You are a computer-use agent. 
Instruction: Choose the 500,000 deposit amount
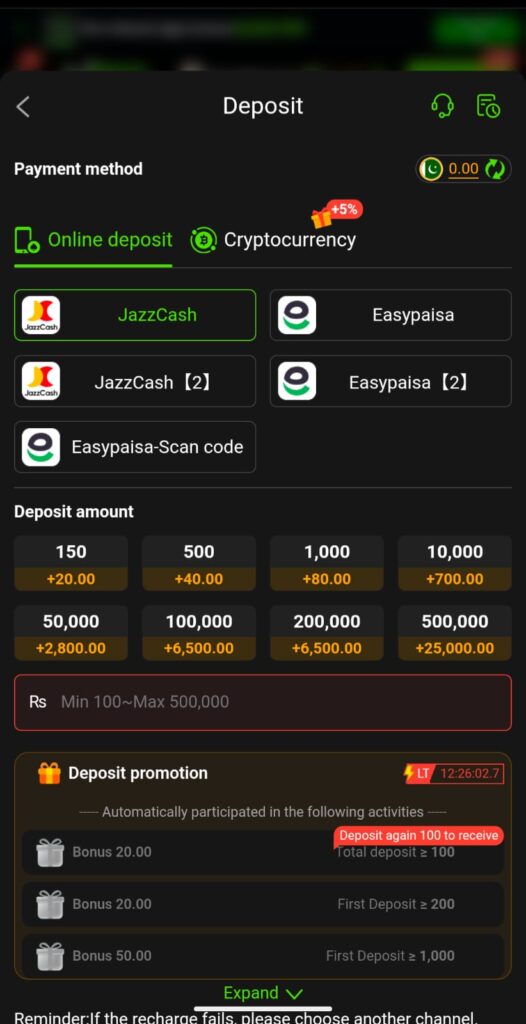point(455,633)
